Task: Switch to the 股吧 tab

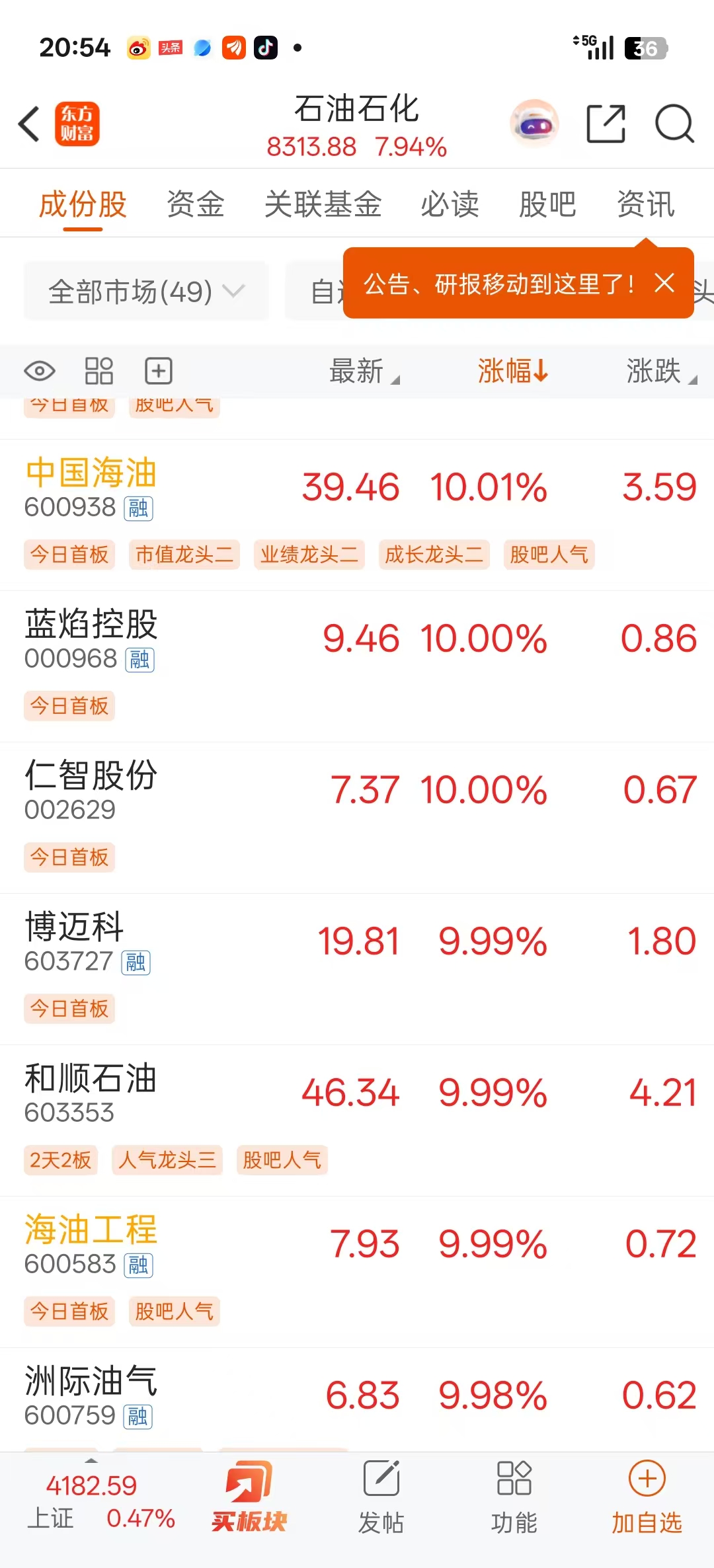Action: pyautogui.click(x=547, y=204)
